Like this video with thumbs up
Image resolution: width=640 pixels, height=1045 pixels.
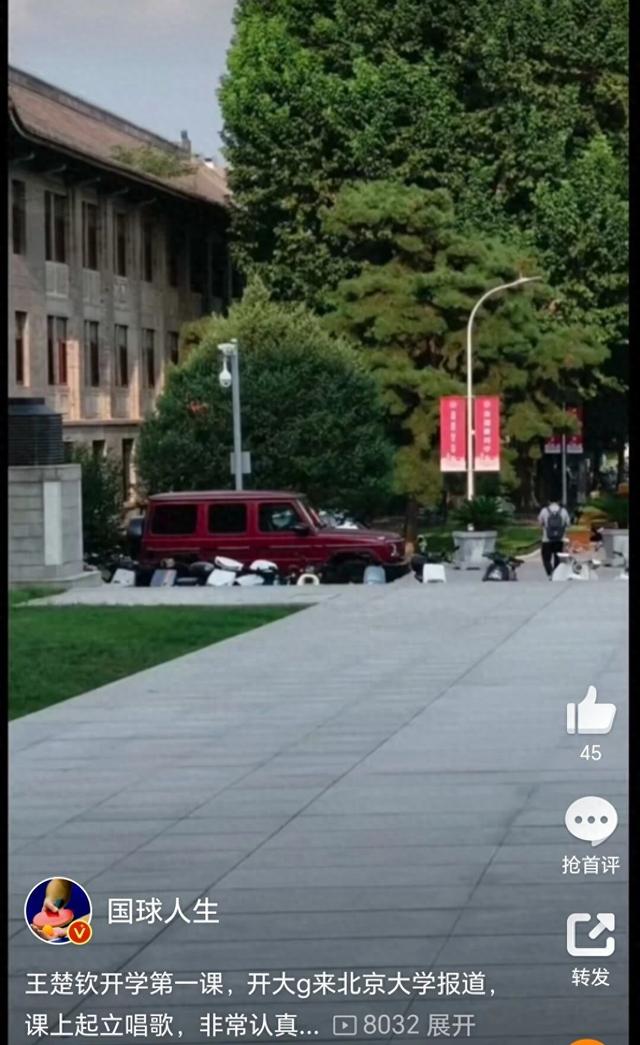590,712
